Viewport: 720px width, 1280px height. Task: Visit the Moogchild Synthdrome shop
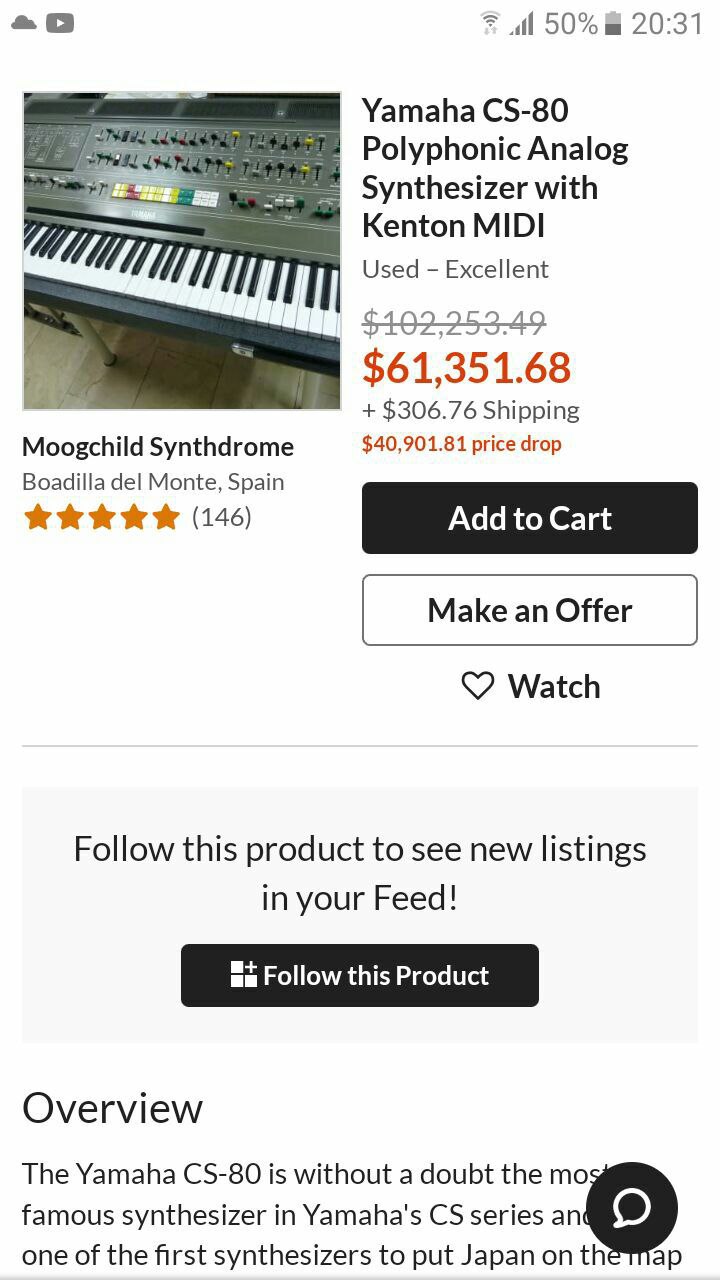point(158,446)
